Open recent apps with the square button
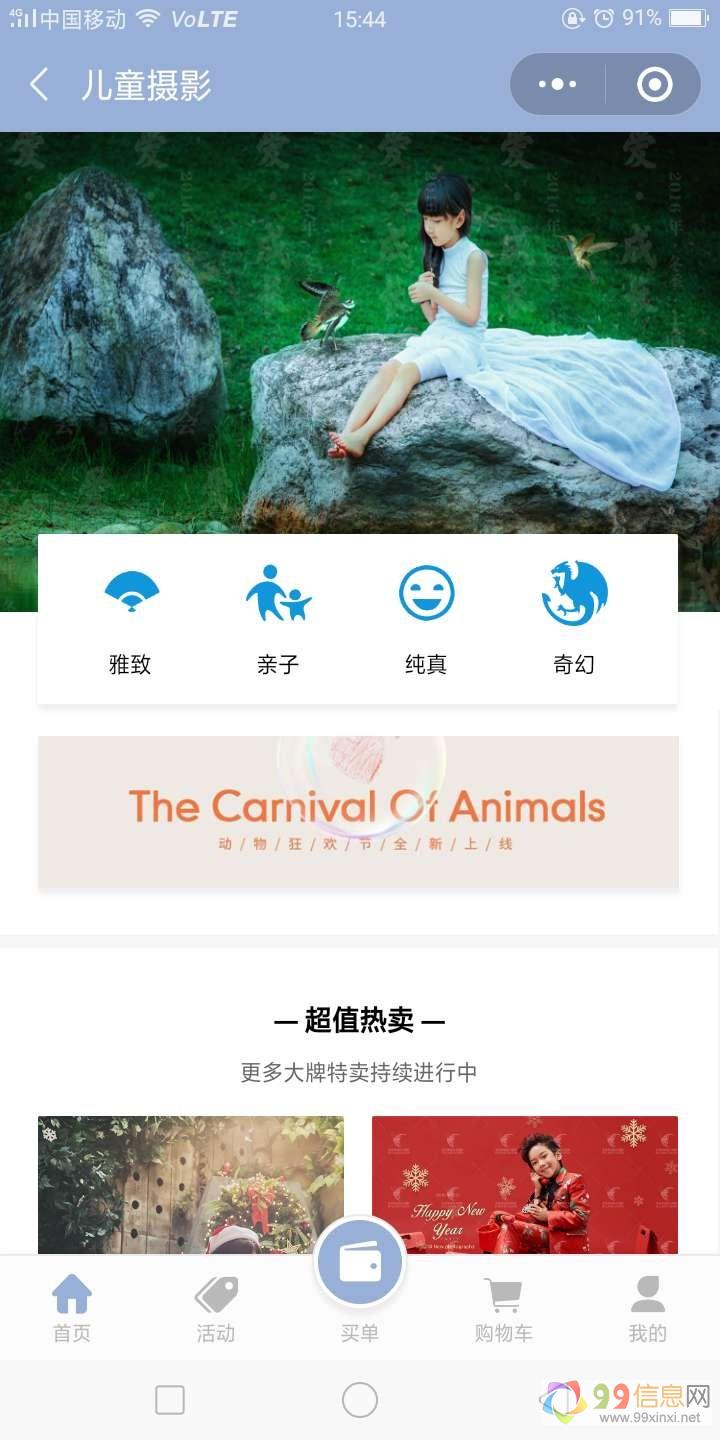 point(170,1400)
